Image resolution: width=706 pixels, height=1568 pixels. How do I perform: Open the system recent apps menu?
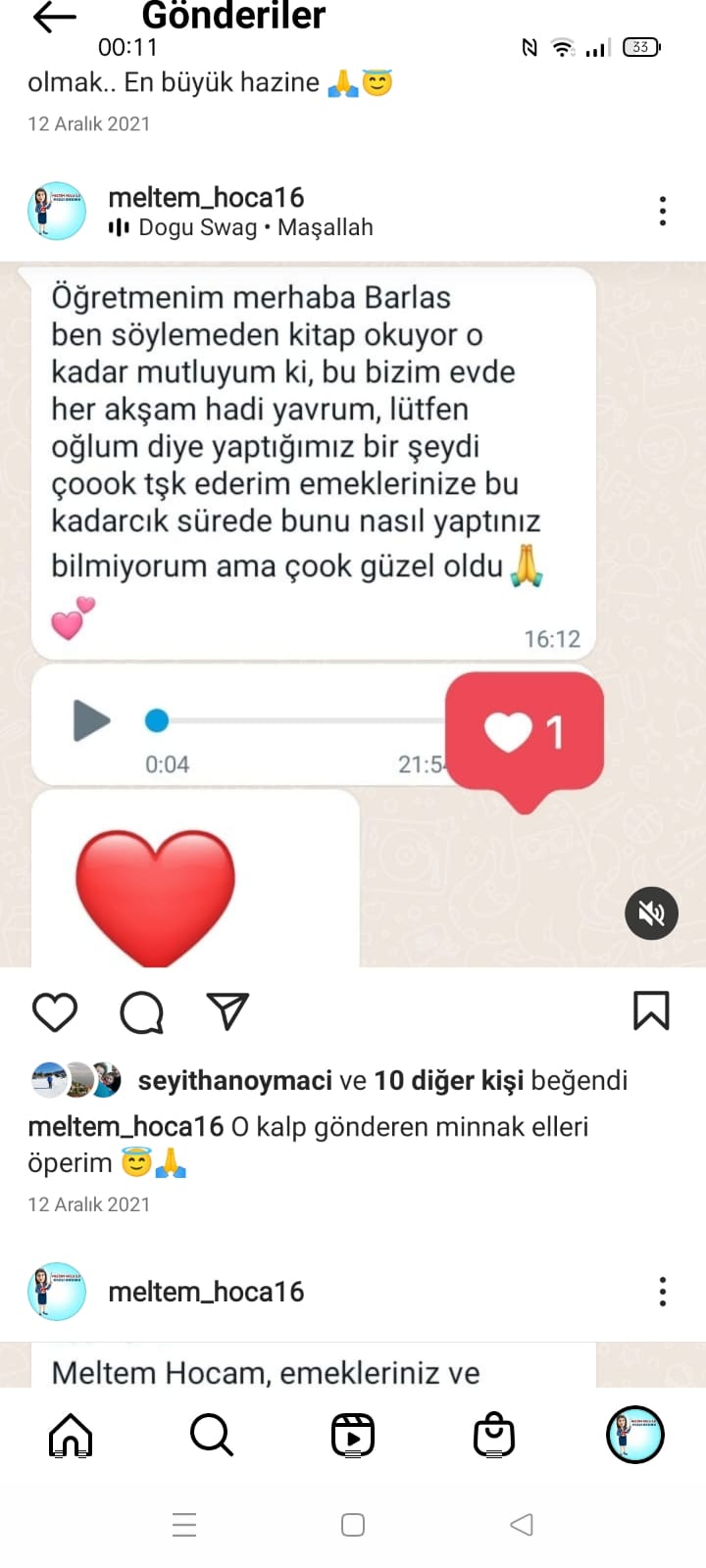[184, 1525]
